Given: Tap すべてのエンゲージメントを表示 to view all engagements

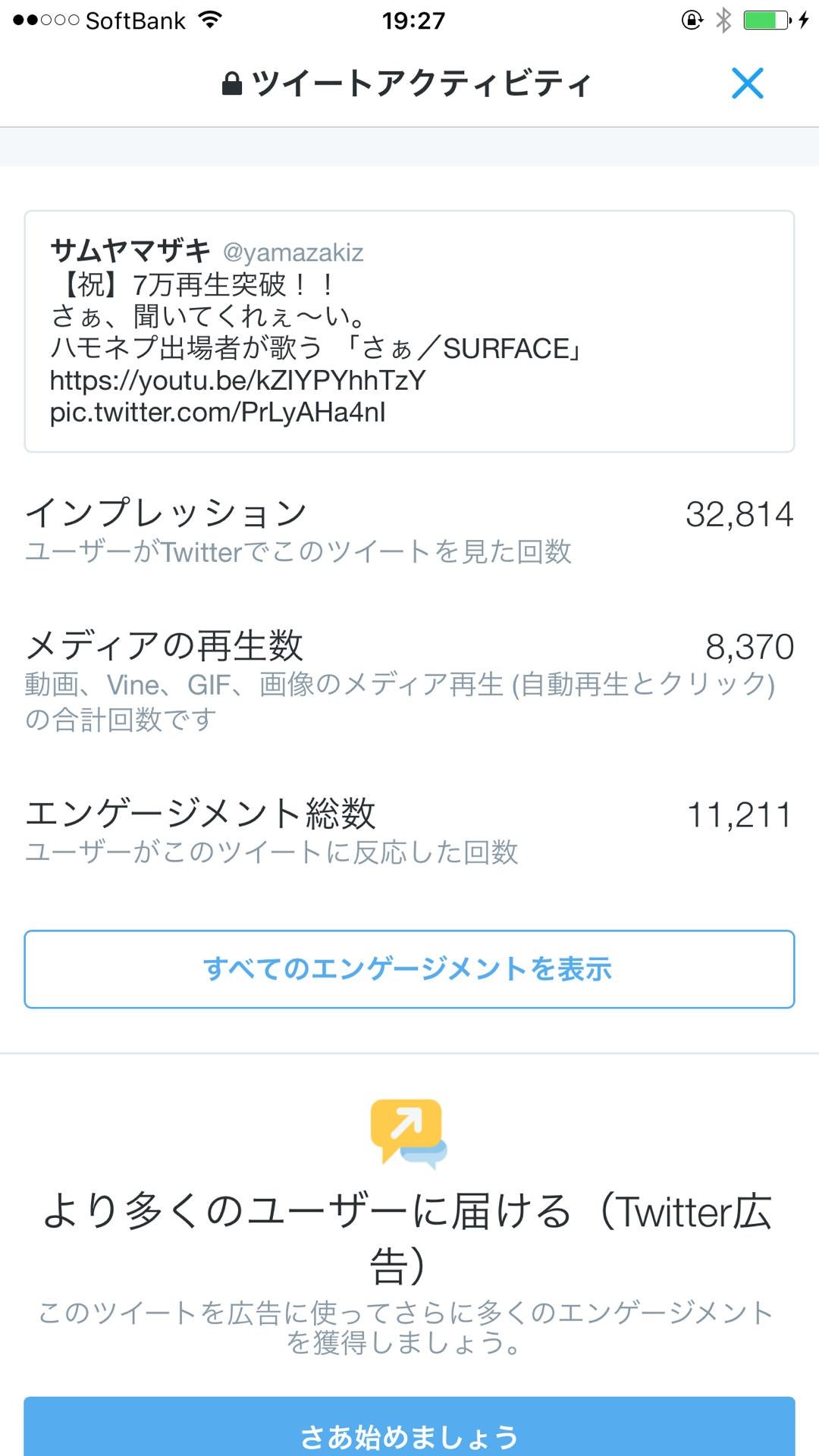Looking at the screenshot, I should click(409, 968).
